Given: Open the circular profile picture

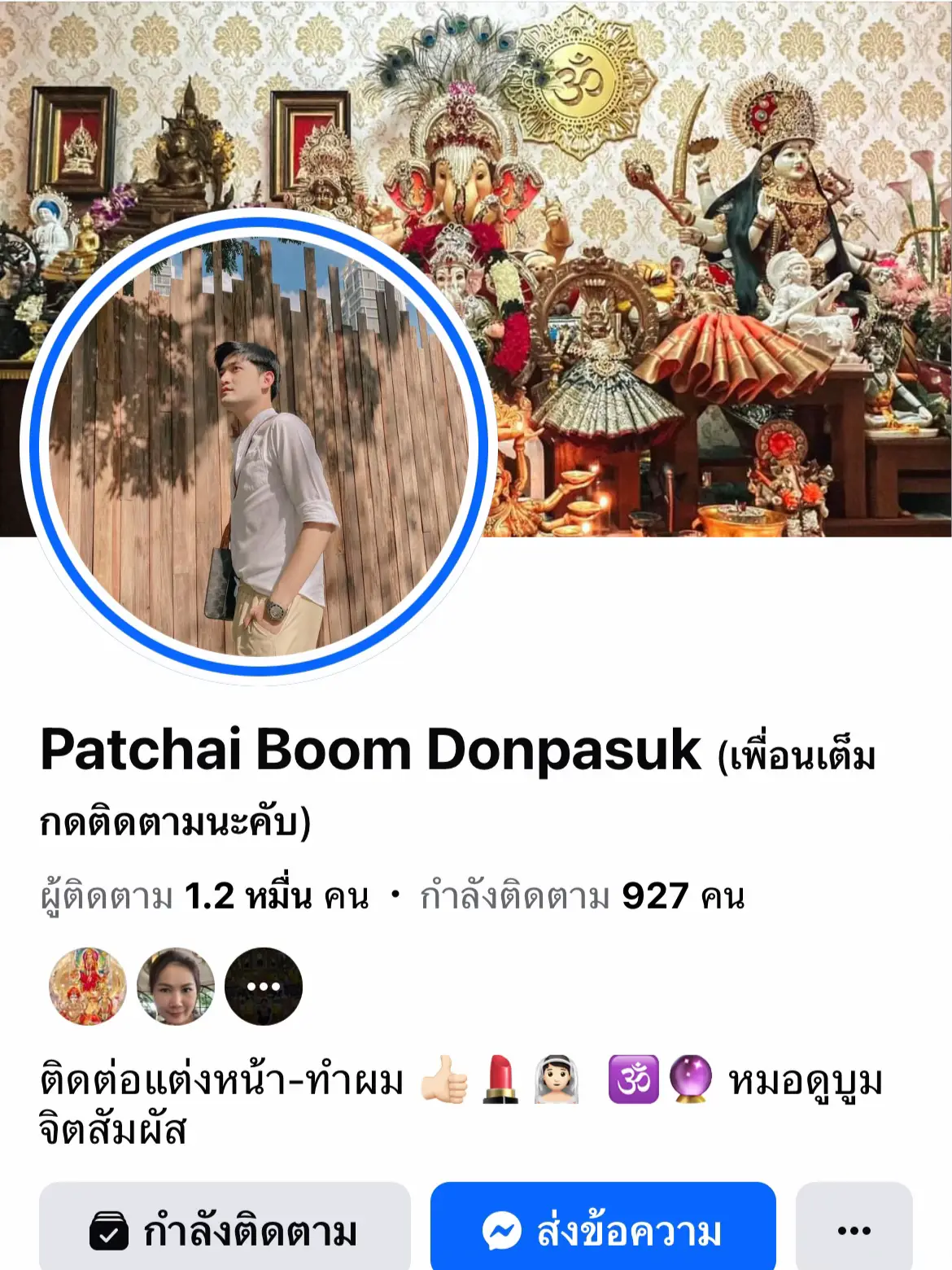Looking at the screenshot, I should click(x=259, y=446).
